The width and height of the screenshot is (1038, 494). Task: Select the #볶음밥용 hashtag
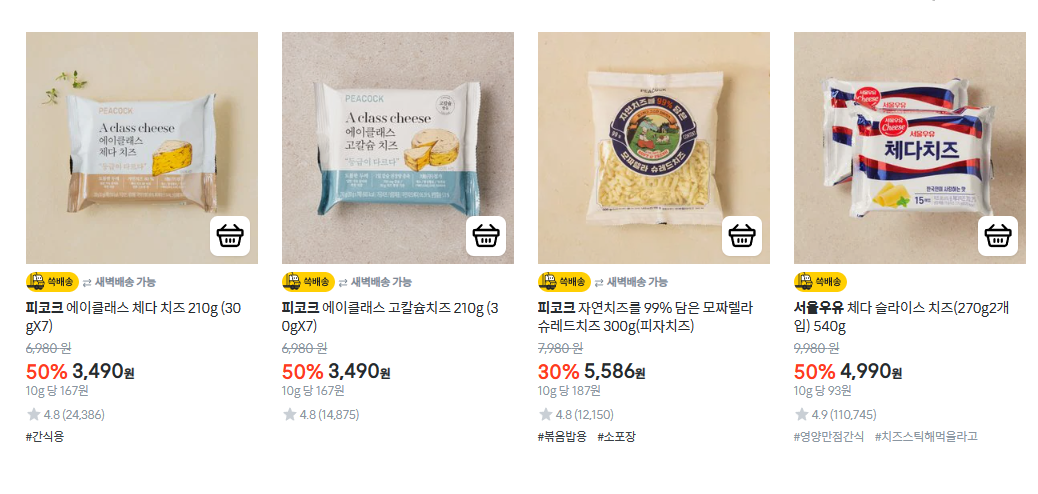[562, 436]
